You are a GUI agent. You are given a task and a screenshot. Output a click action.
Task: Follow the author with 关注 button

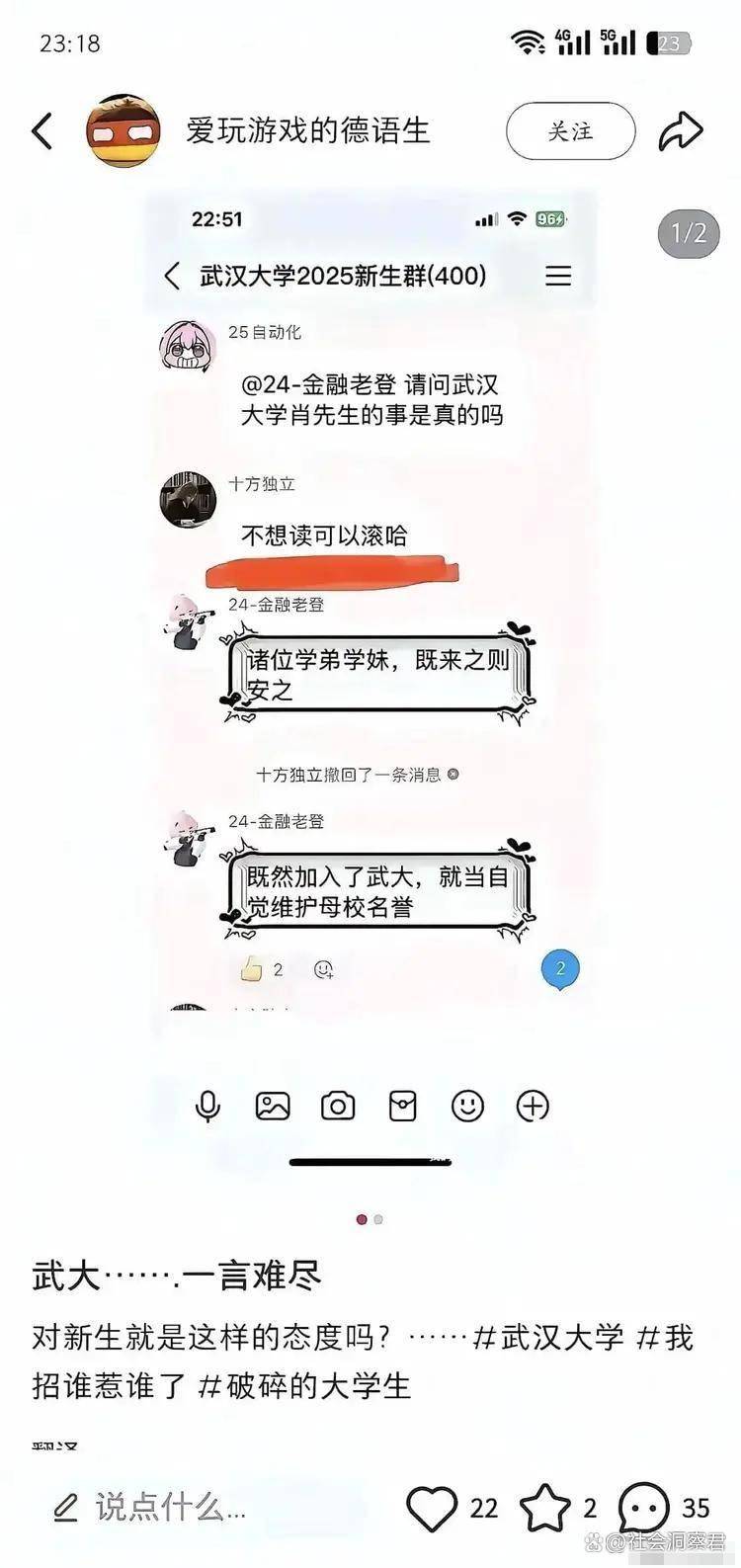click(x=570, y=130)
